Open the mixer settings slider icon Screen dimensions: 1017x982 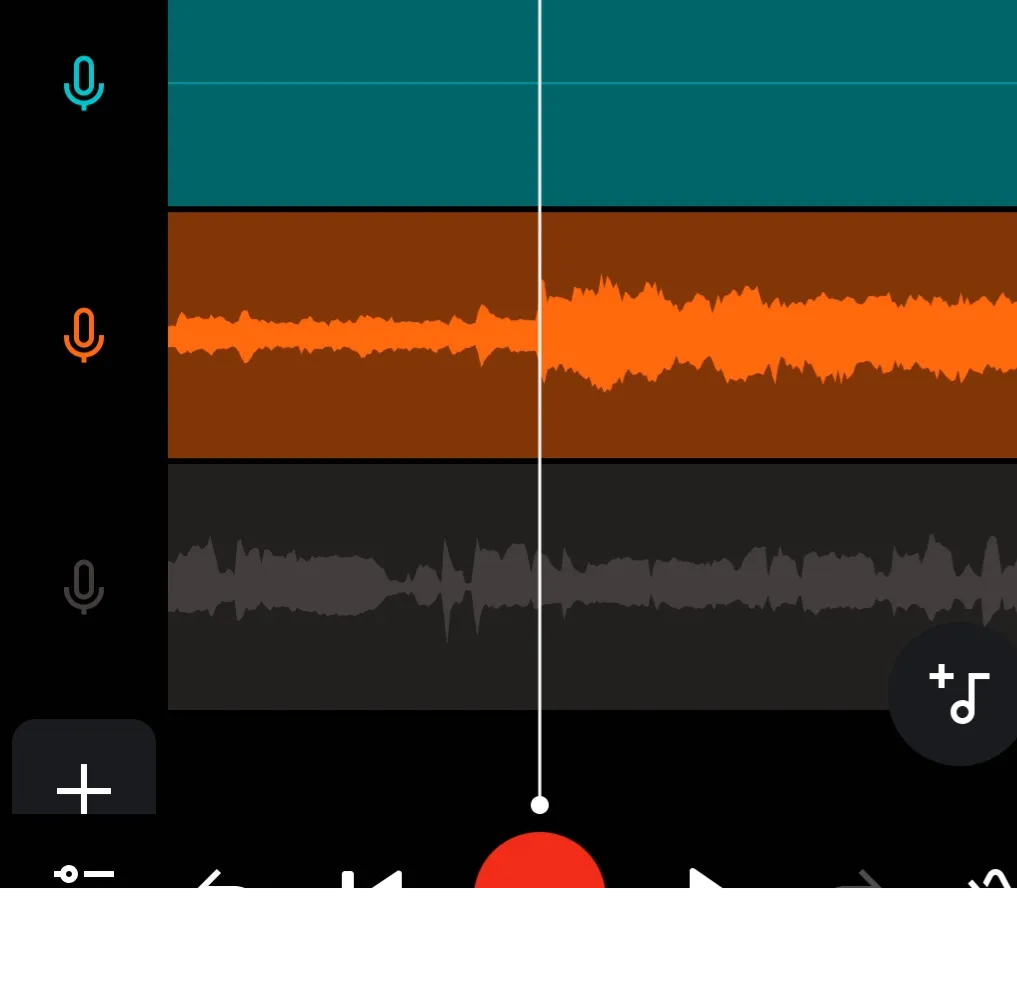click(84, 874)
